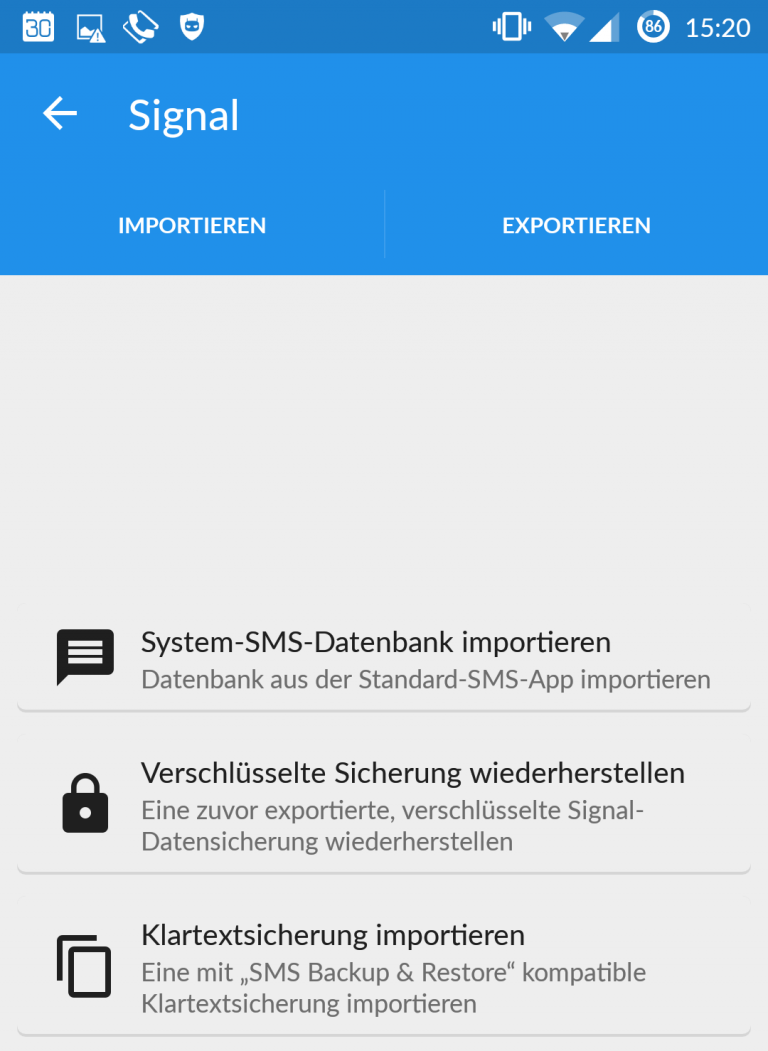Open Klartextsicherung importieren option
The image size is (768, 1051).
tap(334, 935)
